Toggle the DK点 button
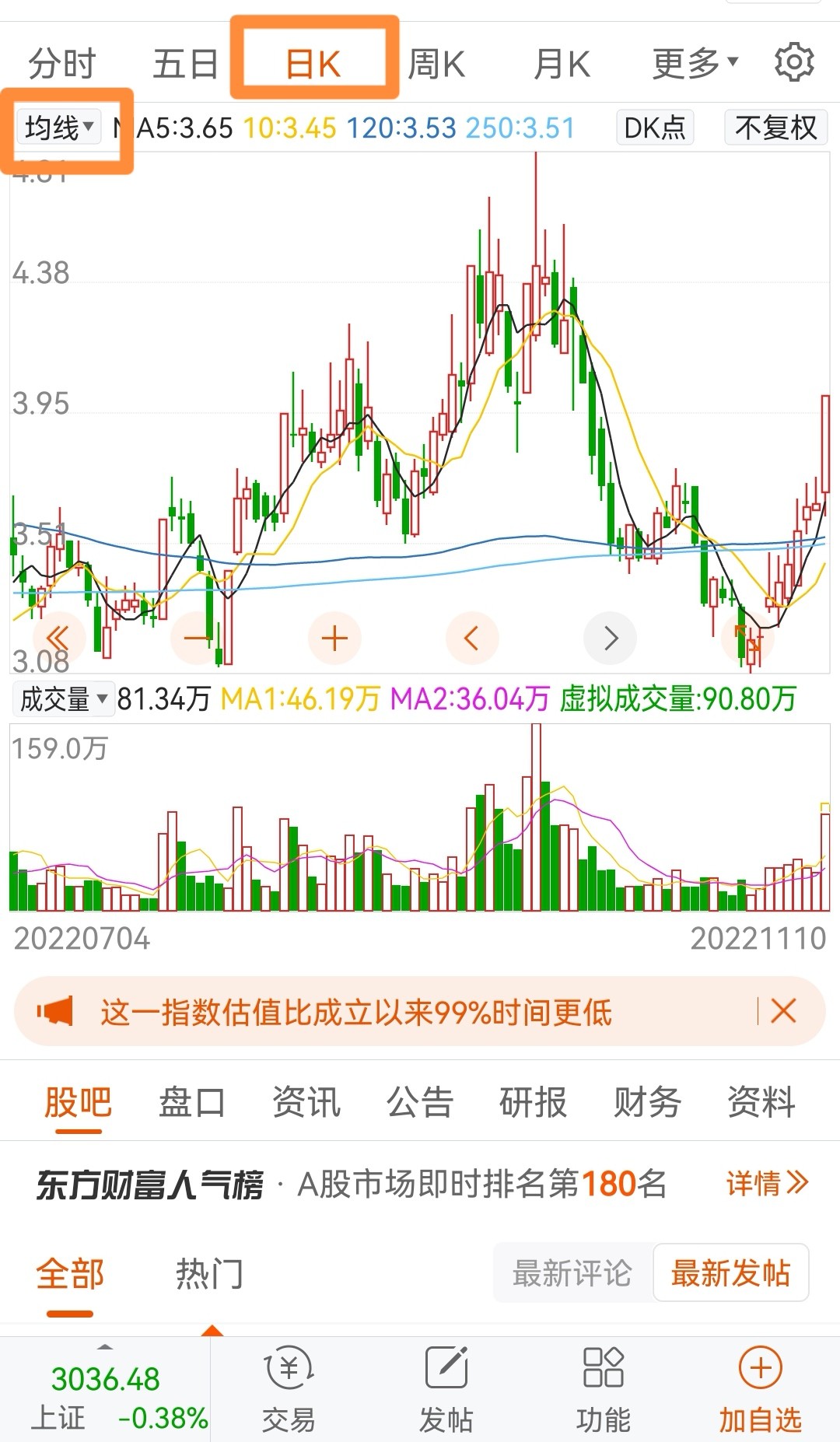The height and width of the screenshot is (1442, 840). click(654, 128)
